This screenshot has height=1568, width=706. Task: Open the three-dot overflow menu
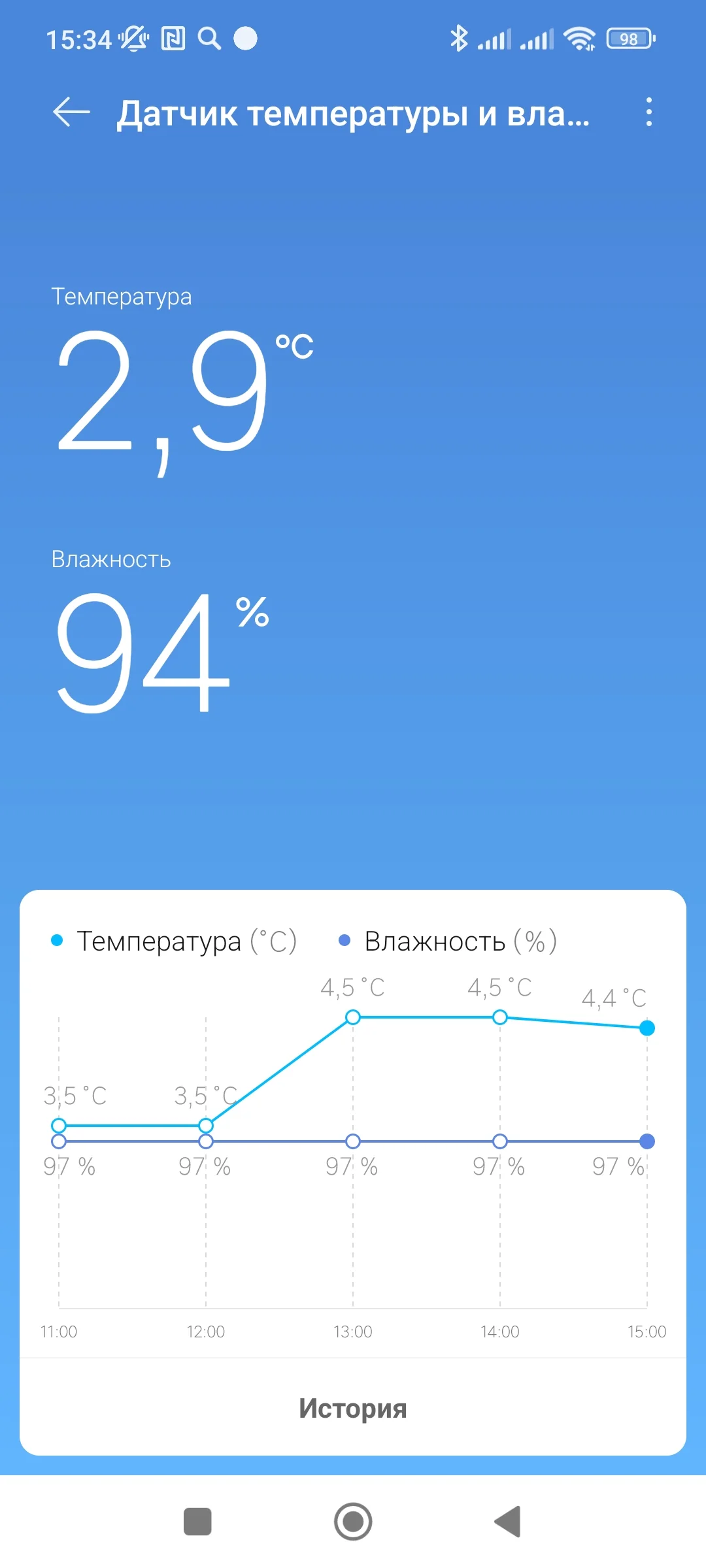click(x=648, y=112)
